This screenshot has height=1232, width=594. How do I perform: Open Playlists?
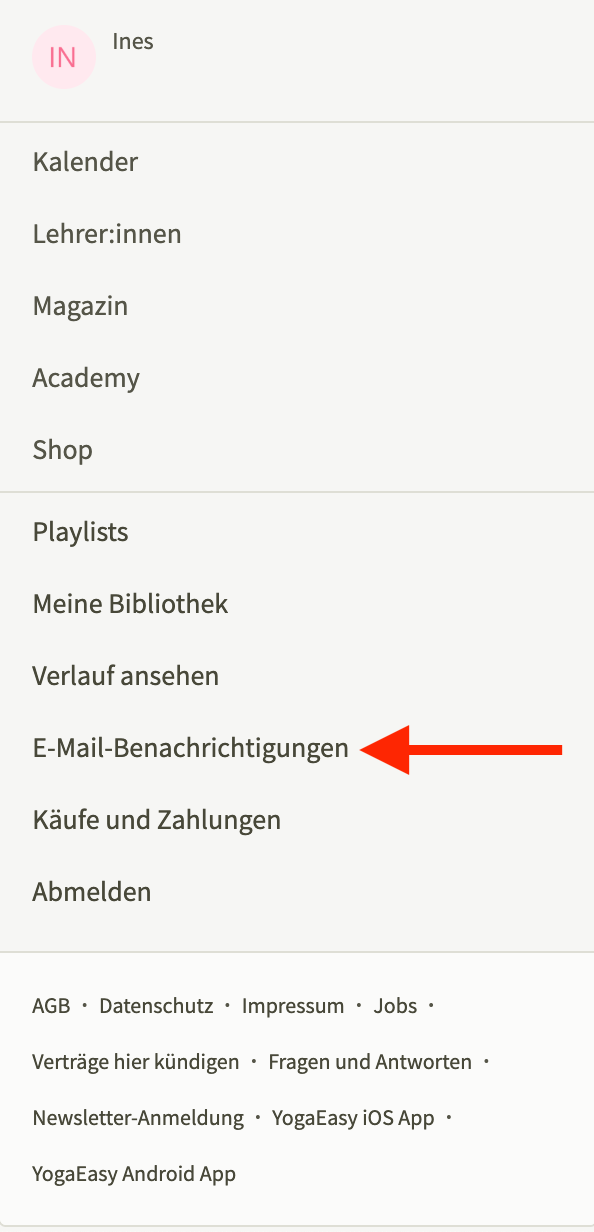[x=80, y=532]
